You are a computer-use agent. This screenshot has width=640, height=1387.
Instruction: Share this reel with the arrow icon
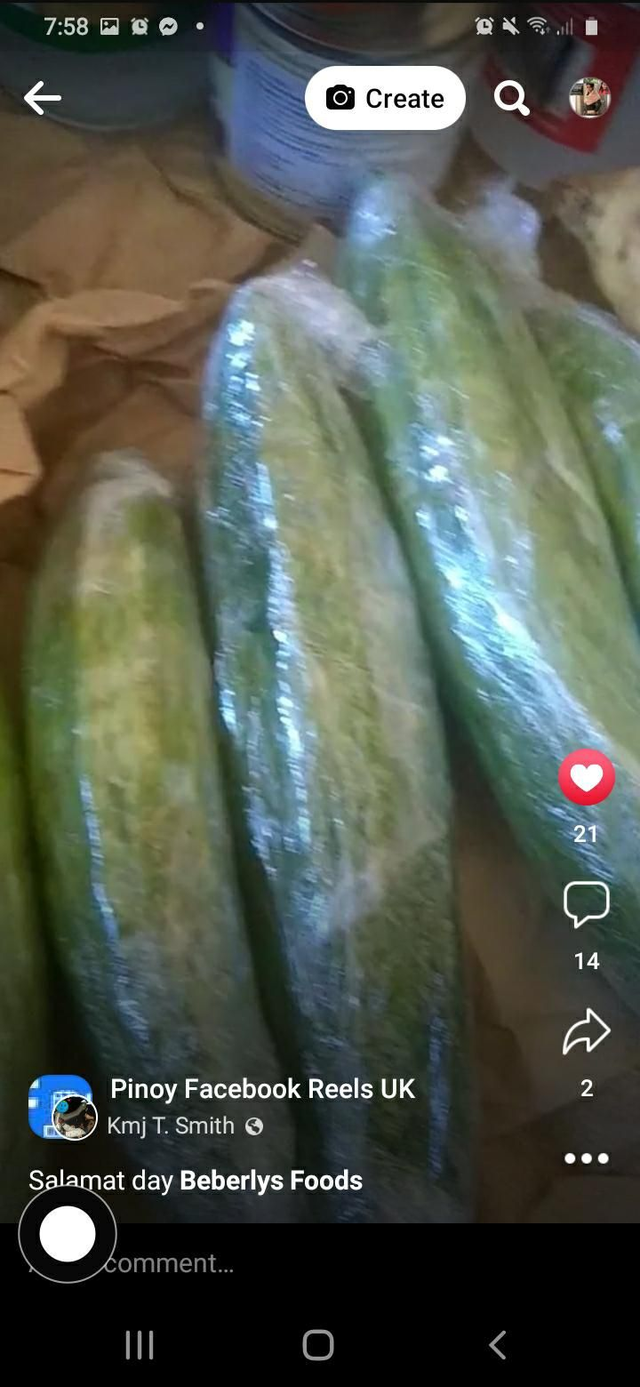click(x=586, y=1033)
